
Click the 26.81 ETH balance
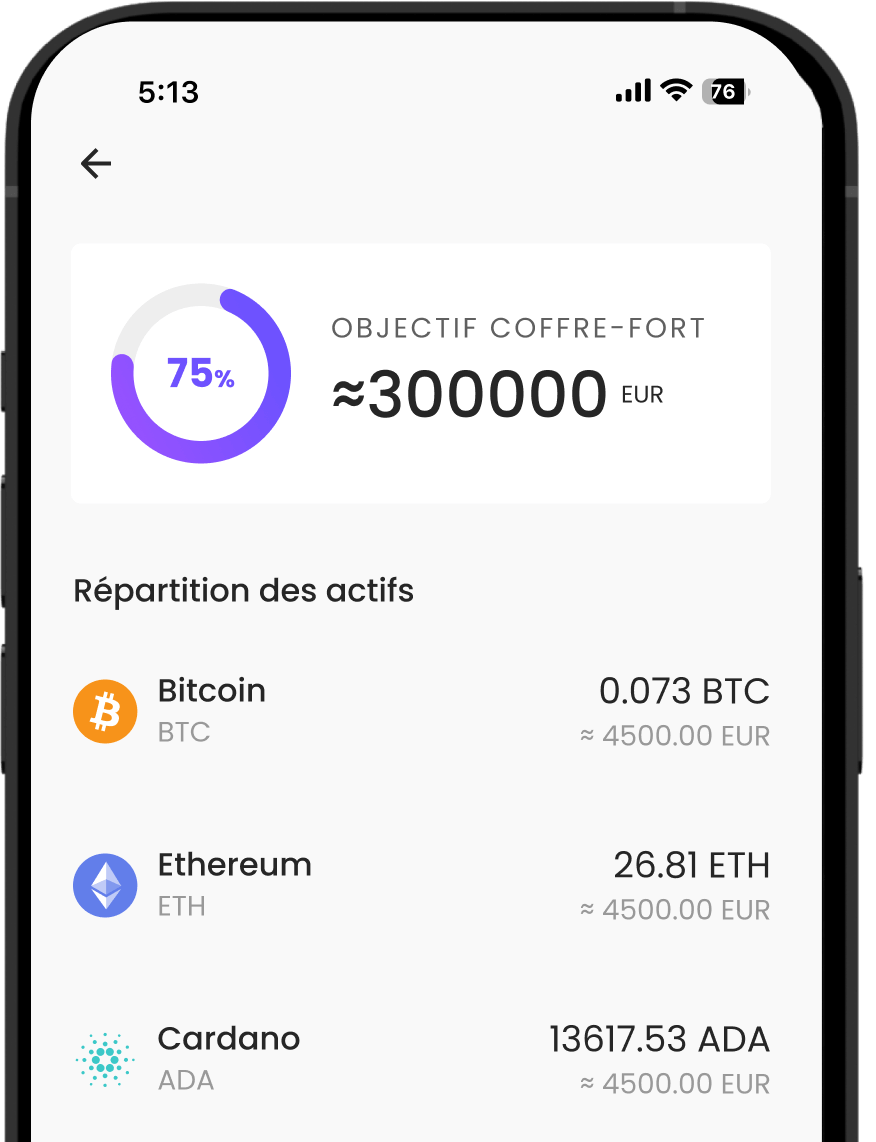(x=690, y=865)
